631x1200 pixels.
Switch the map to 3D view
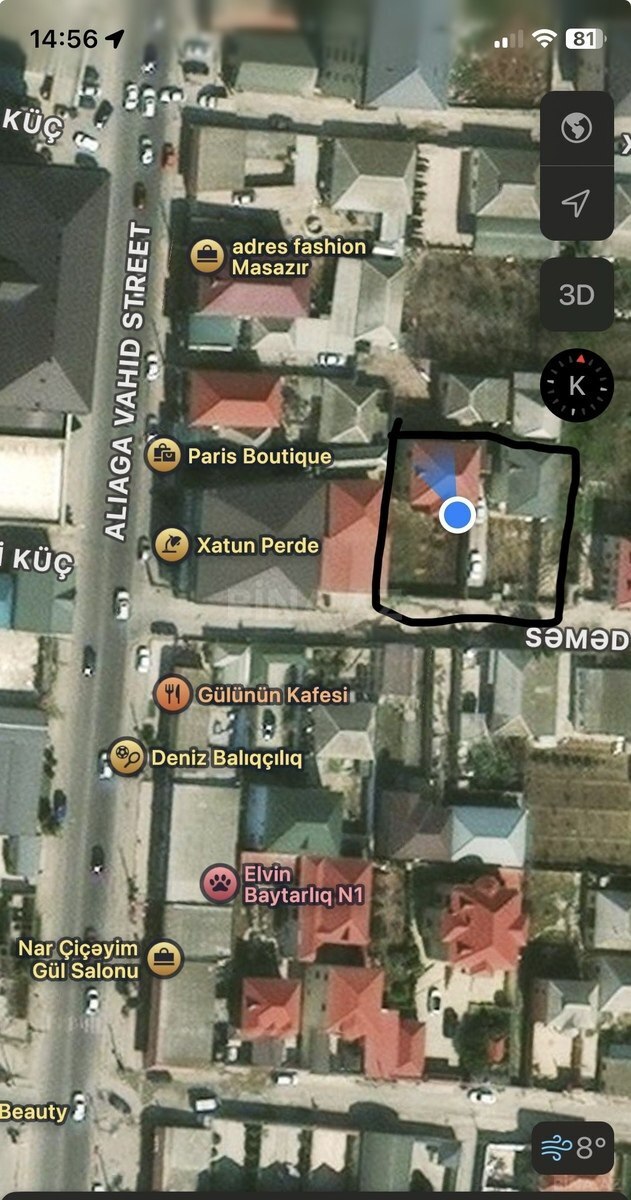pos(576,295)
